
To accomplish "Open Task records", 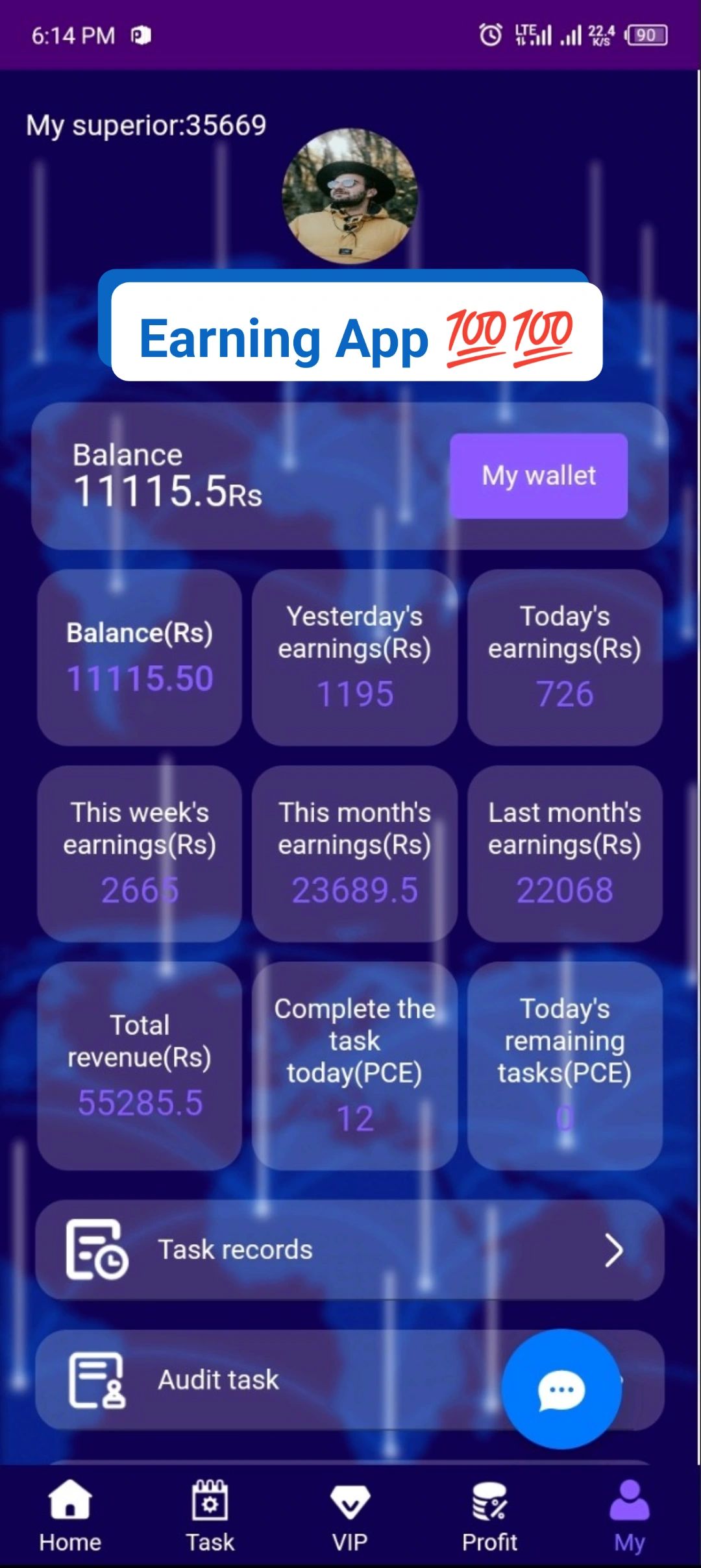I will [349, 1249].
